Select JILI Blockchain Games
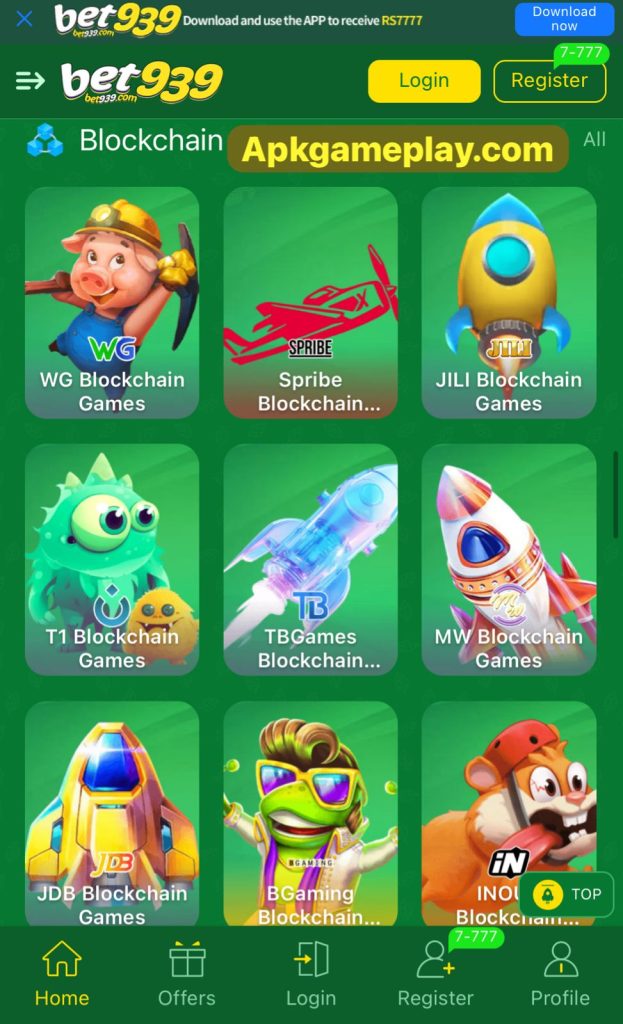The height and width of the screenshot is (1024, 623). (x=508, y=302)
